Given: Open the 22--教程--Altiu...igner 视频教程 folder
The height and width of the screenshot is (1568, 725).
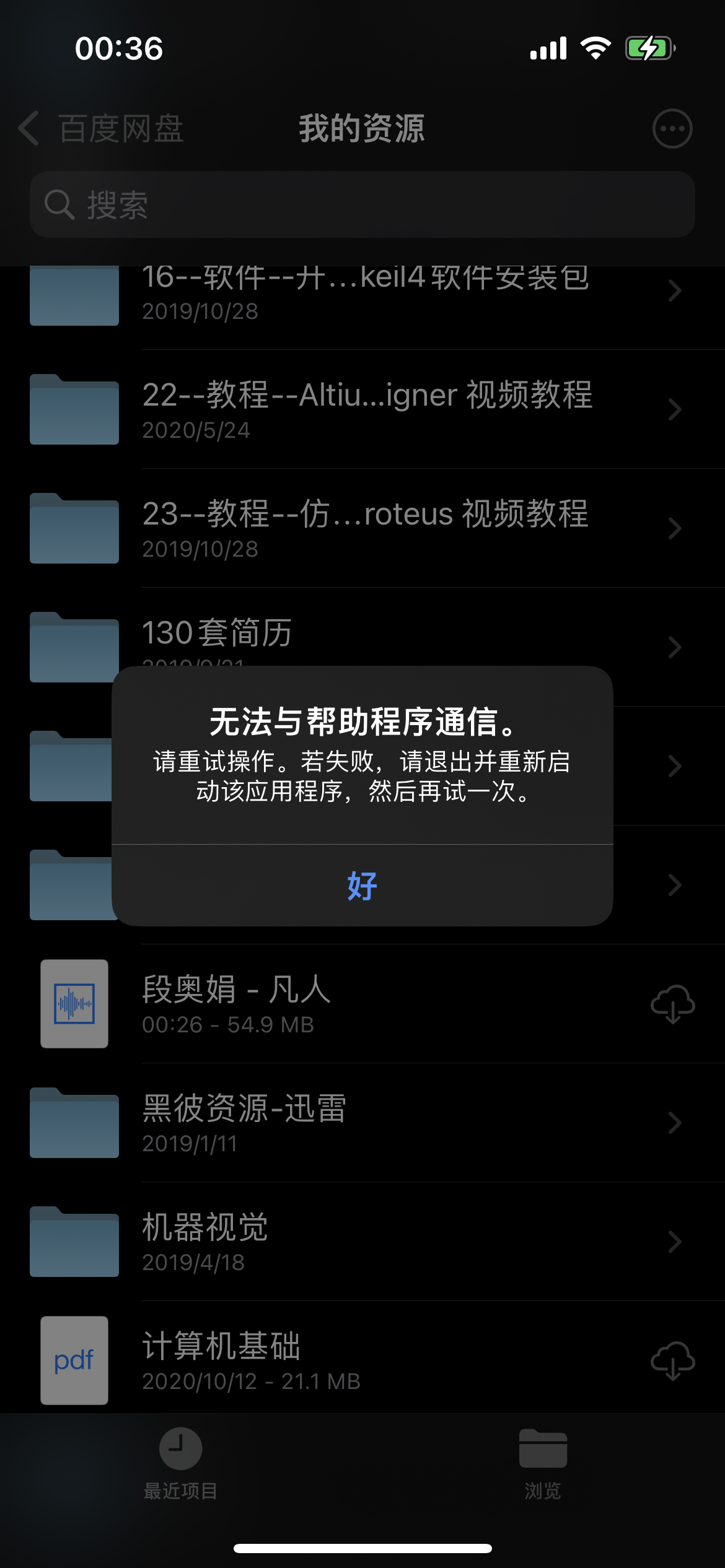Looking at the screenshot, I should pos(367,409).
